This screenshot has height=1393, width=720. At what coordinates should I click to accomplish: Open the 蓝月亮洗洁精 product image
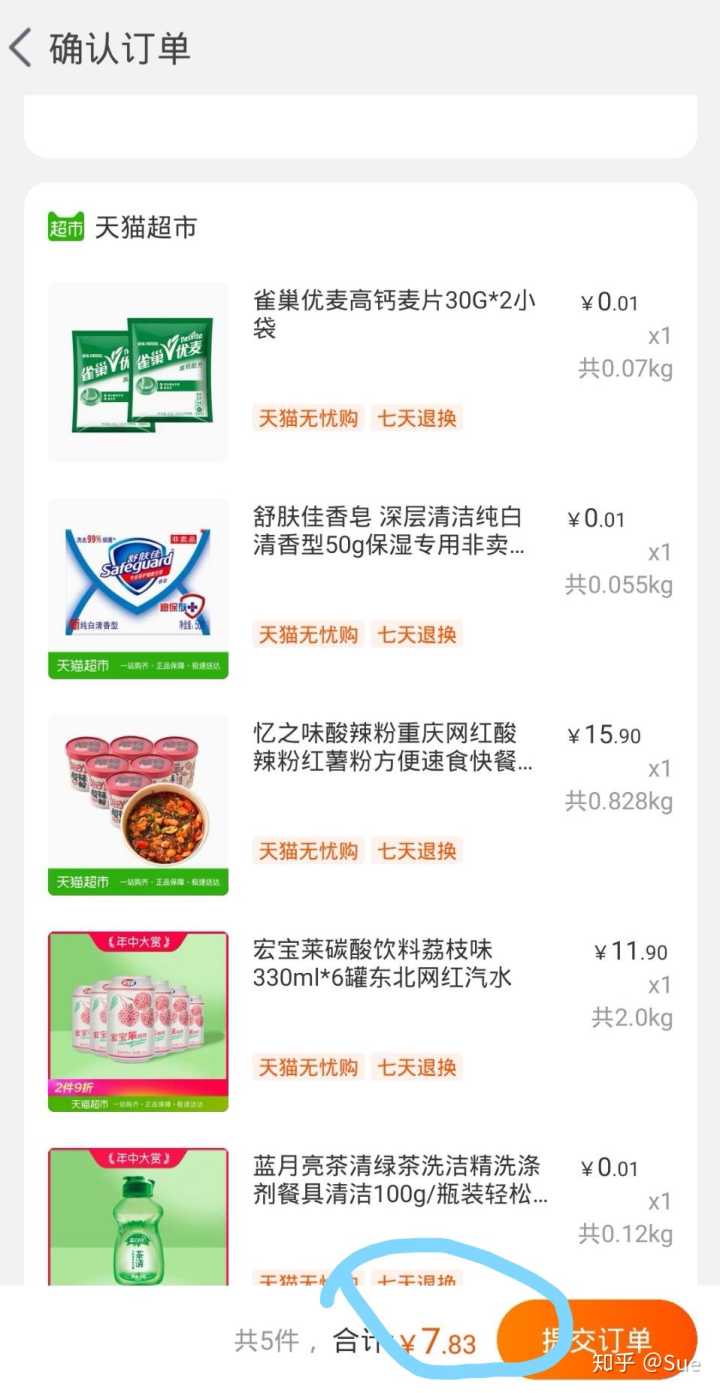(x=138, y=1215)
